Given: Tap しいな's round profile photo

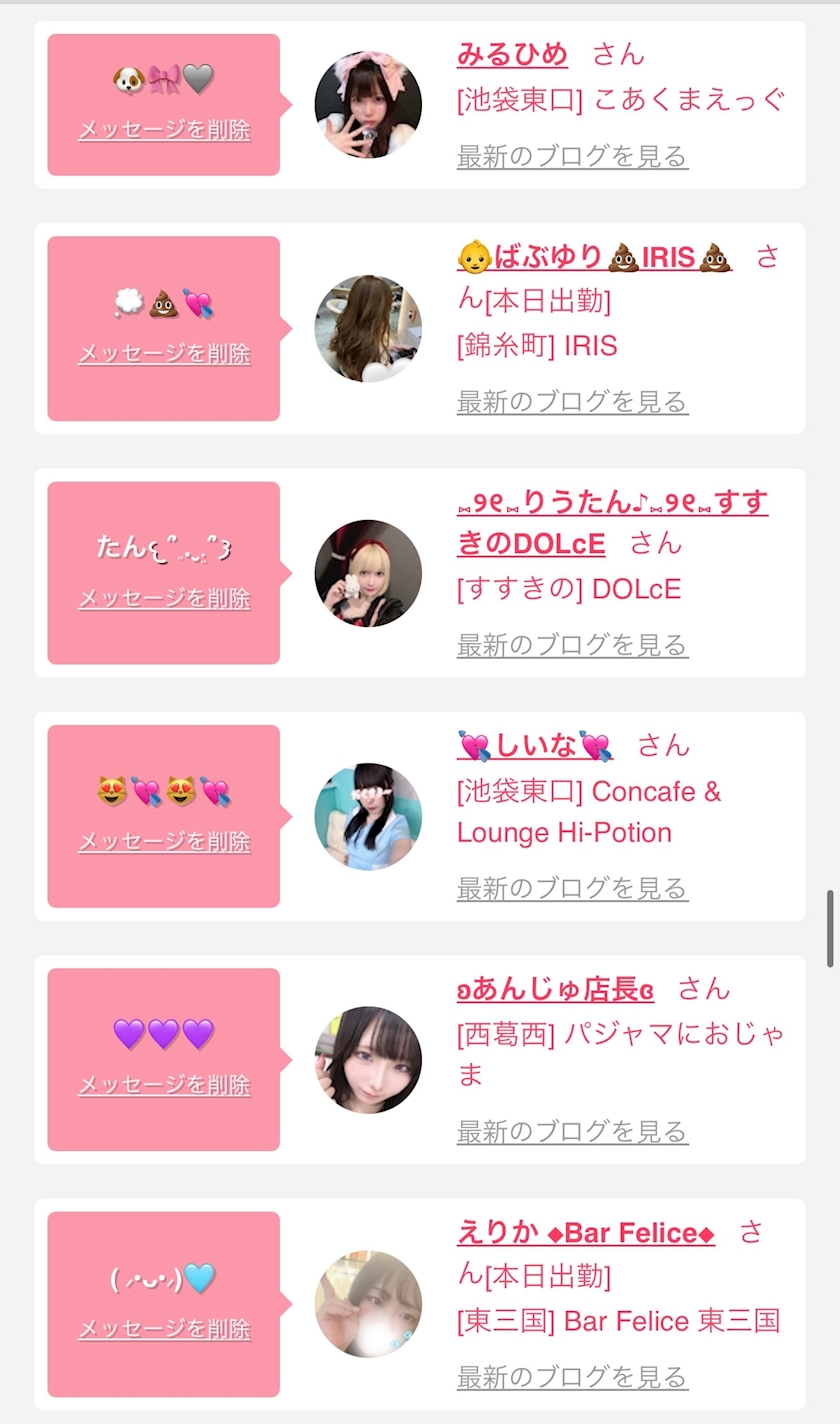Looking at the screenshot, I should click(368, 816).
